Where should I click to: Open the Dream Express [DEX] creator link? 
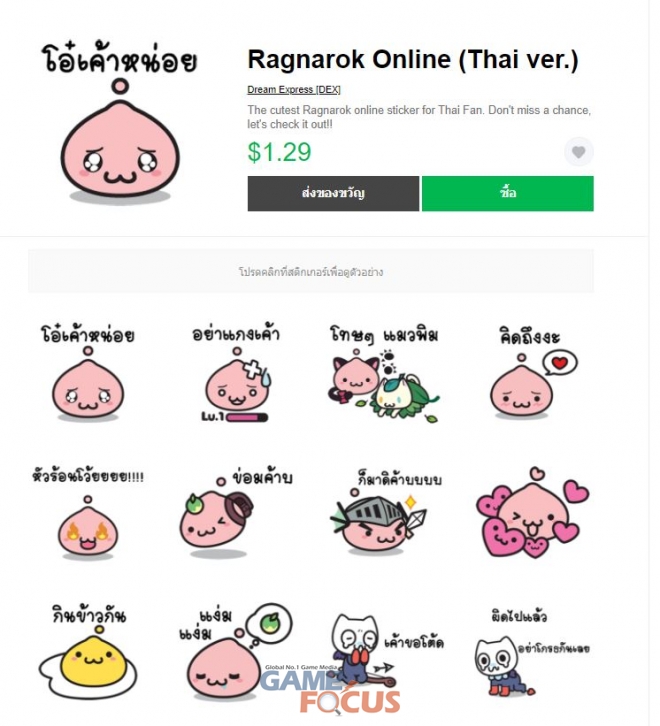tap(294, 89)
